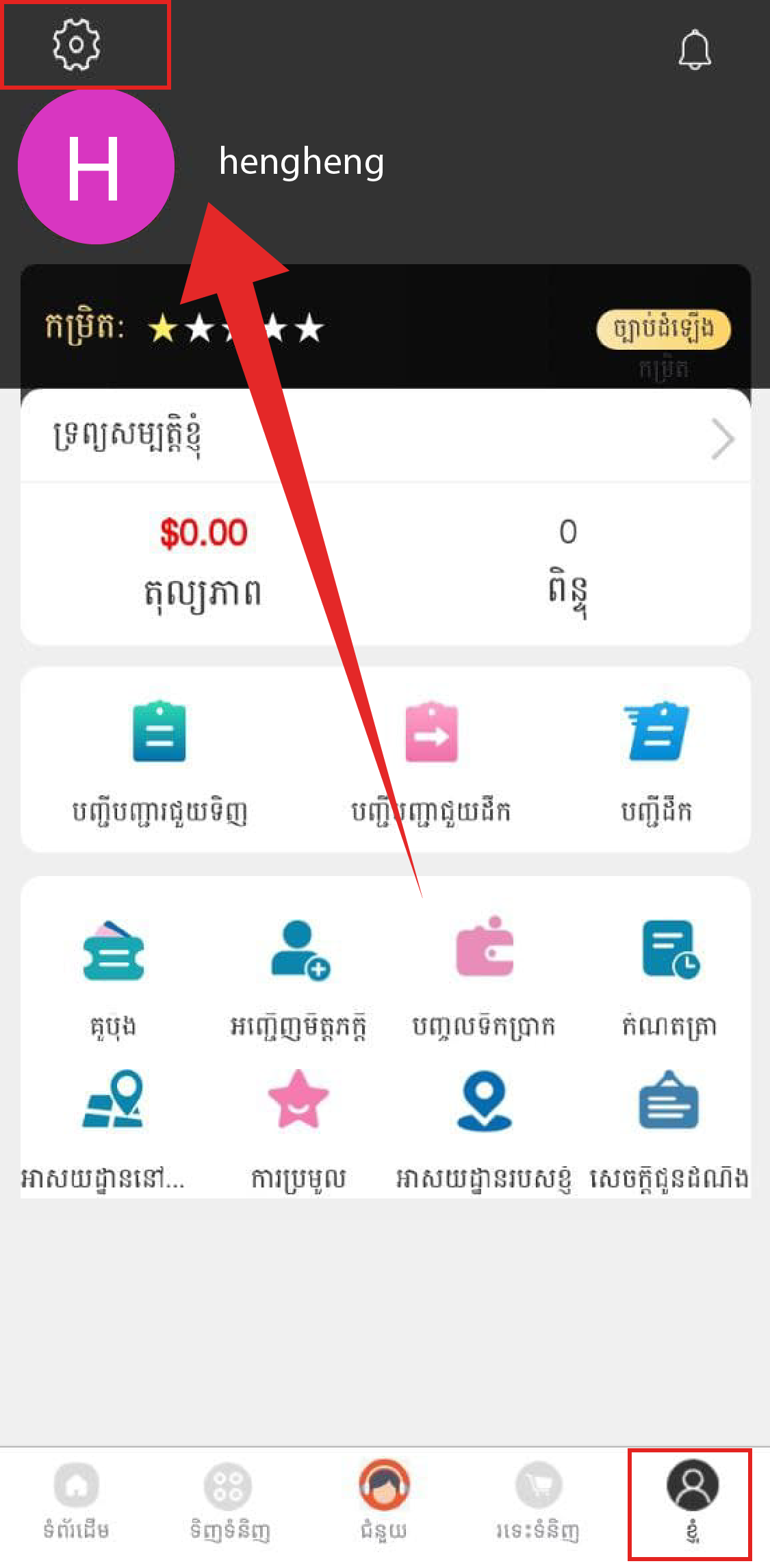
Task: Open the shipping order list (បញ្ជីបញ្ជាជួយដឹក)
Action: 431,760
